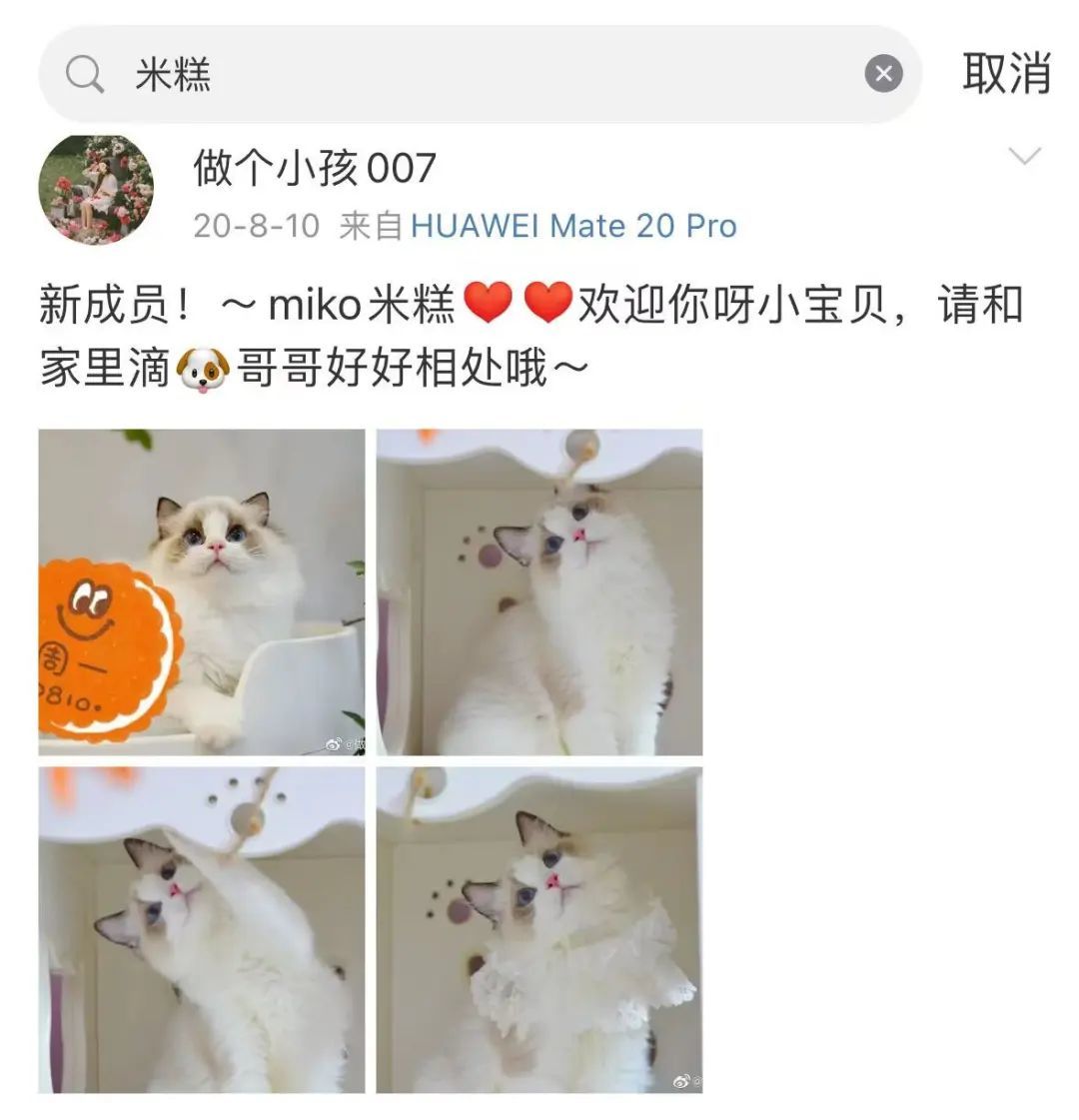Tap the search field containing 米糕

tap(480, 75)
